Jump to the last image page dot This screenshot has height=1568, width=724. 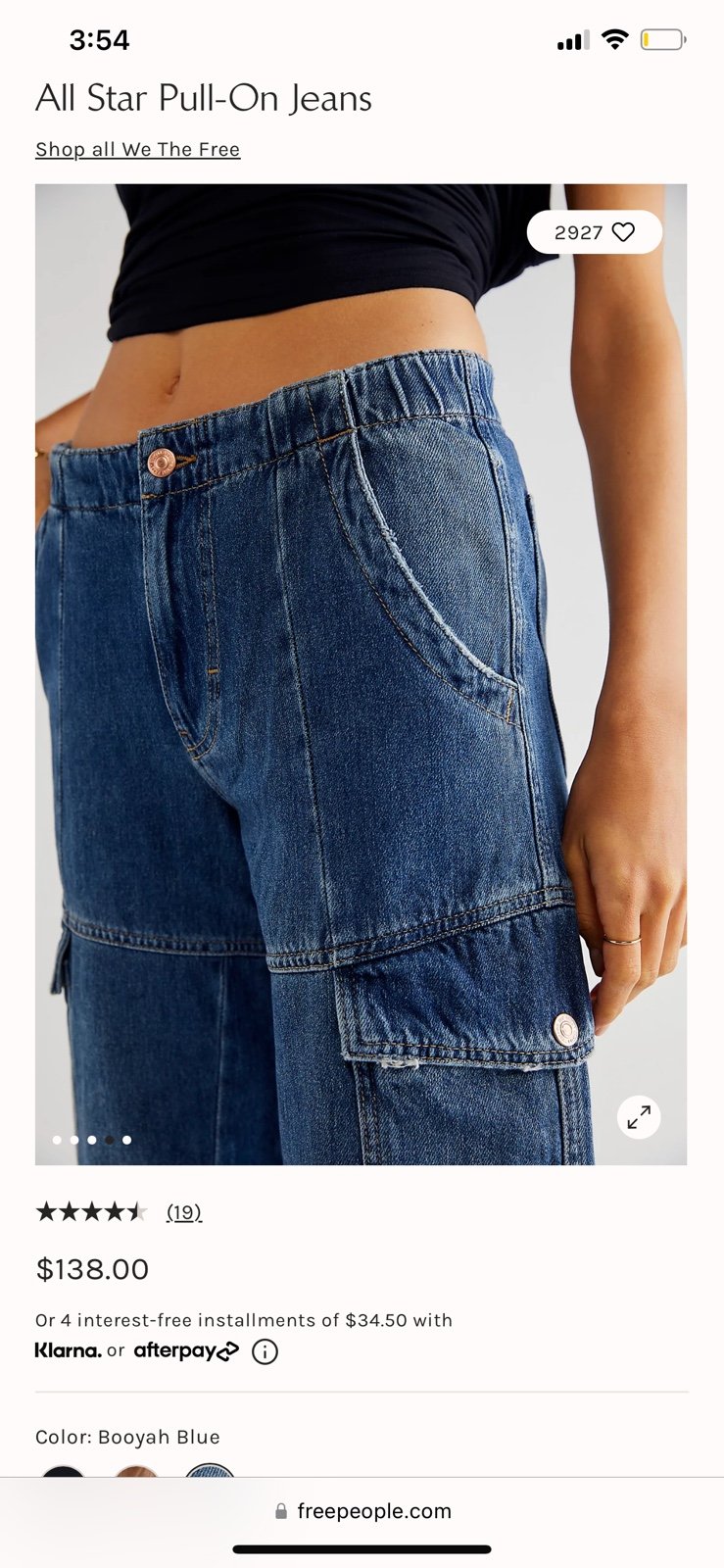pos(127,1140)
